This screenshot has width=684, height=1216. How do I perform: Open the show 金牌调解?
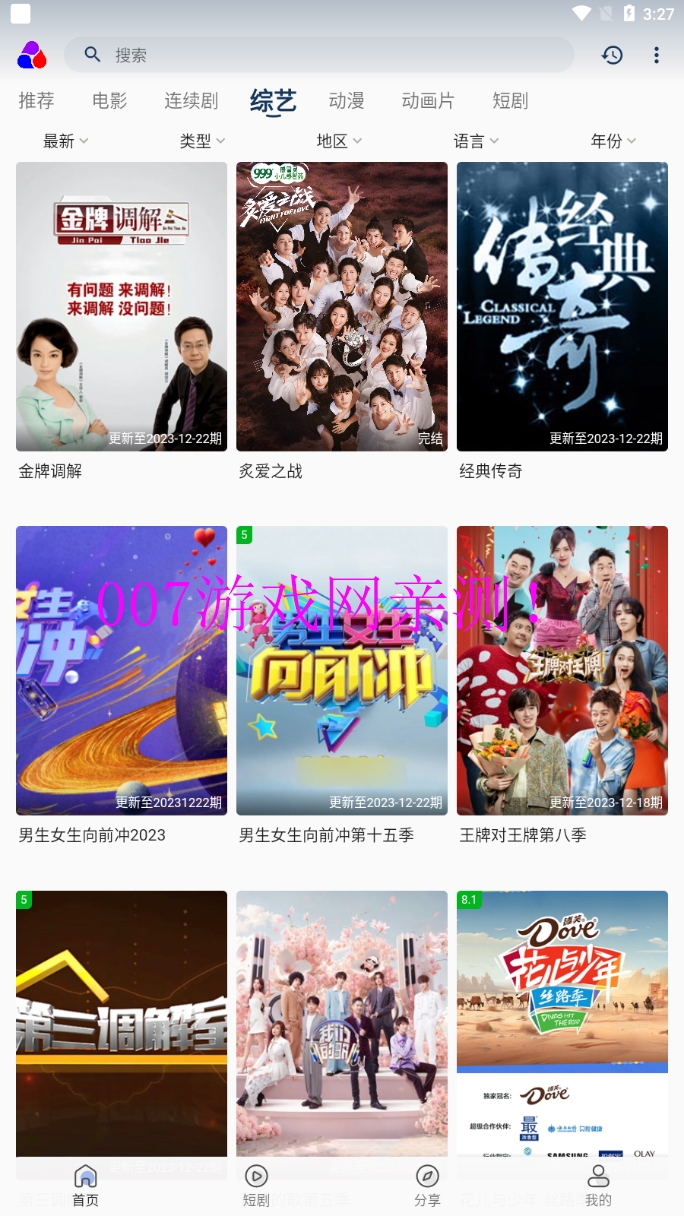point(122,307)
